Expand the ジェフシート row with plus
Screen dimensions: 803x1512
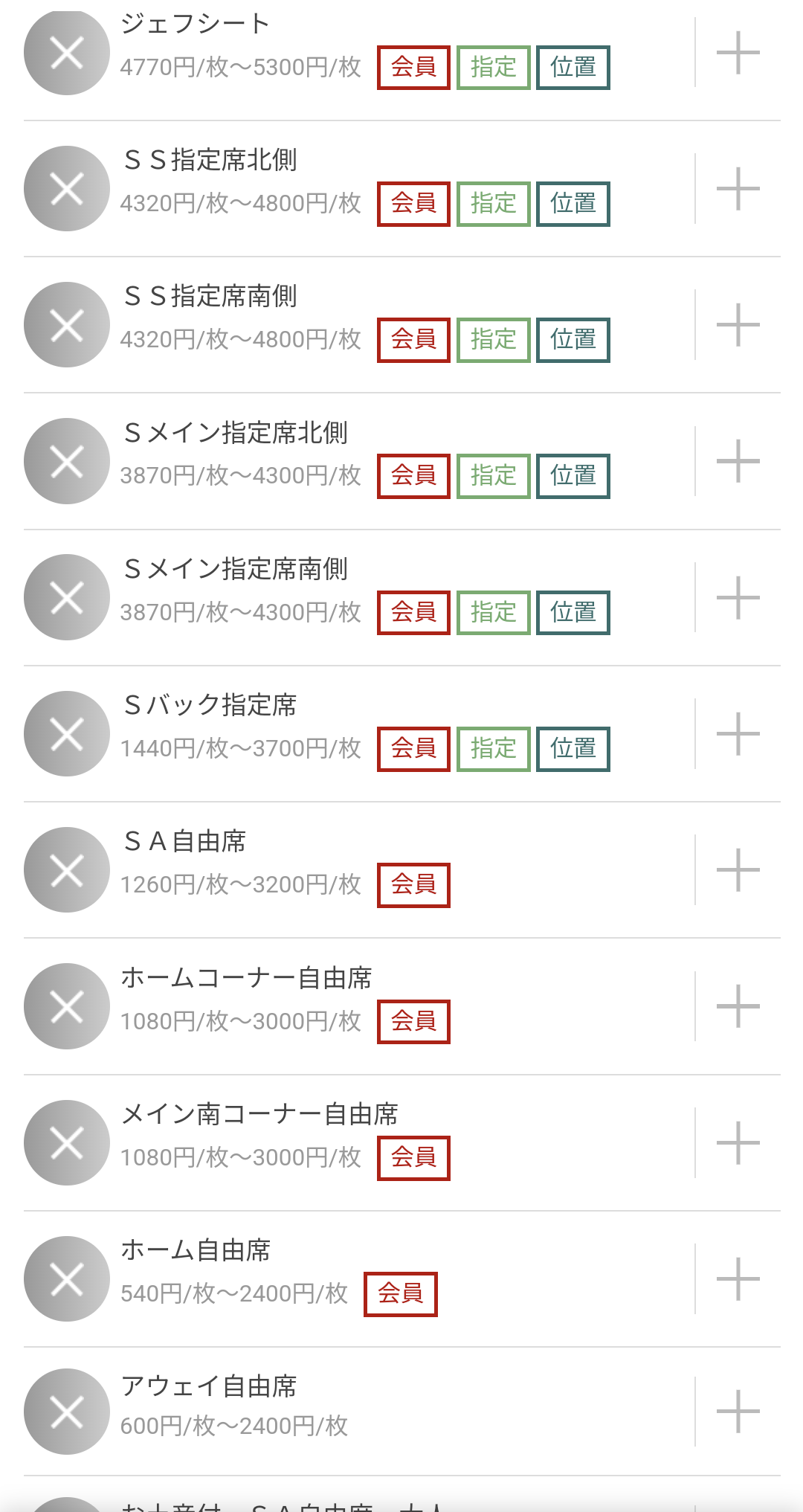pyautogui.click(x=738, y=53)
